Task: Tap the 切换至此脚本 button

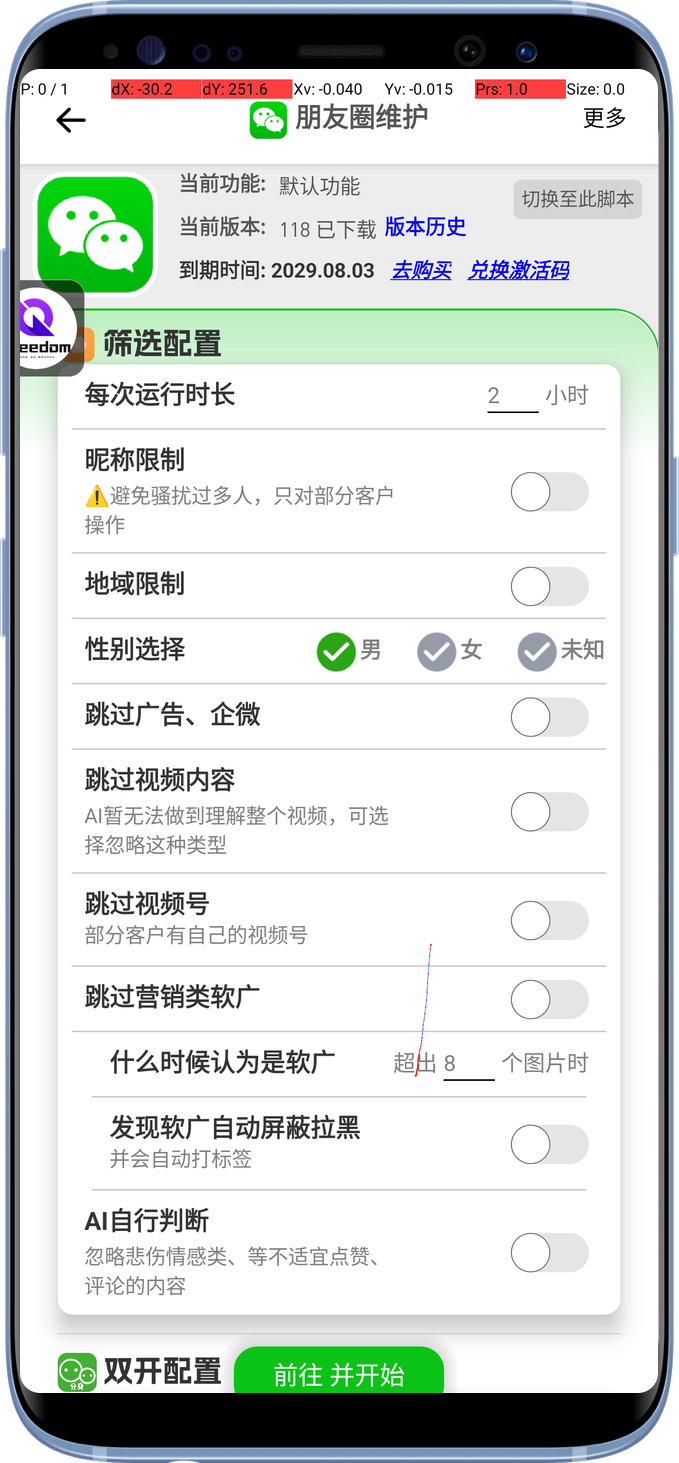Action: [577, 199]
